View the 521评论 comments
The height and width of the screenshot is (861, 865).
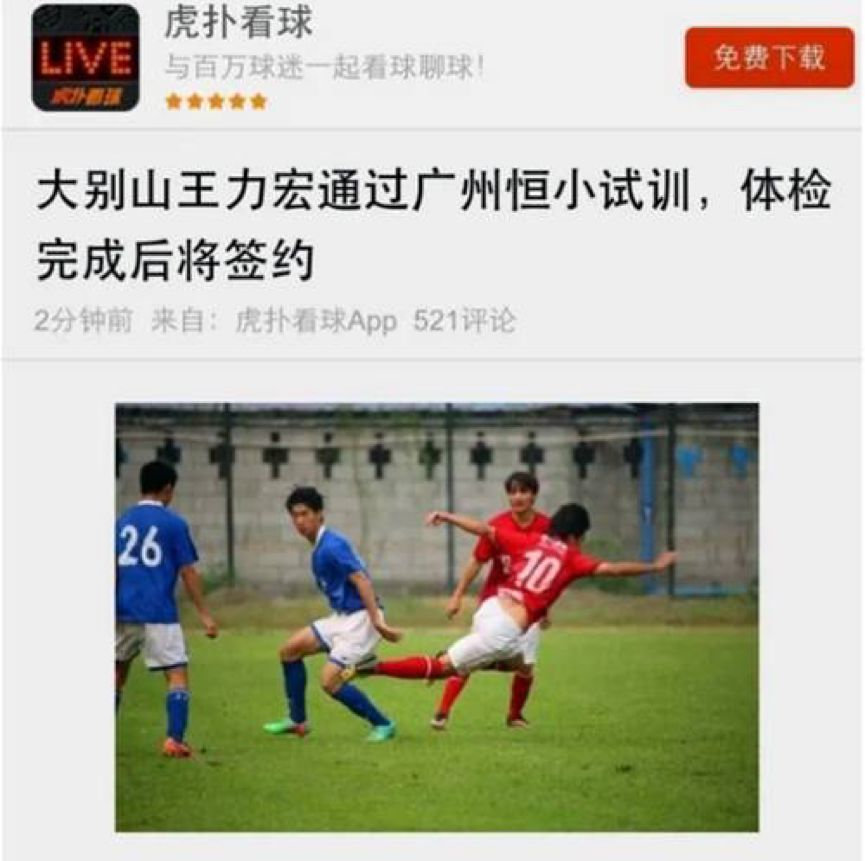click(465, 320)
